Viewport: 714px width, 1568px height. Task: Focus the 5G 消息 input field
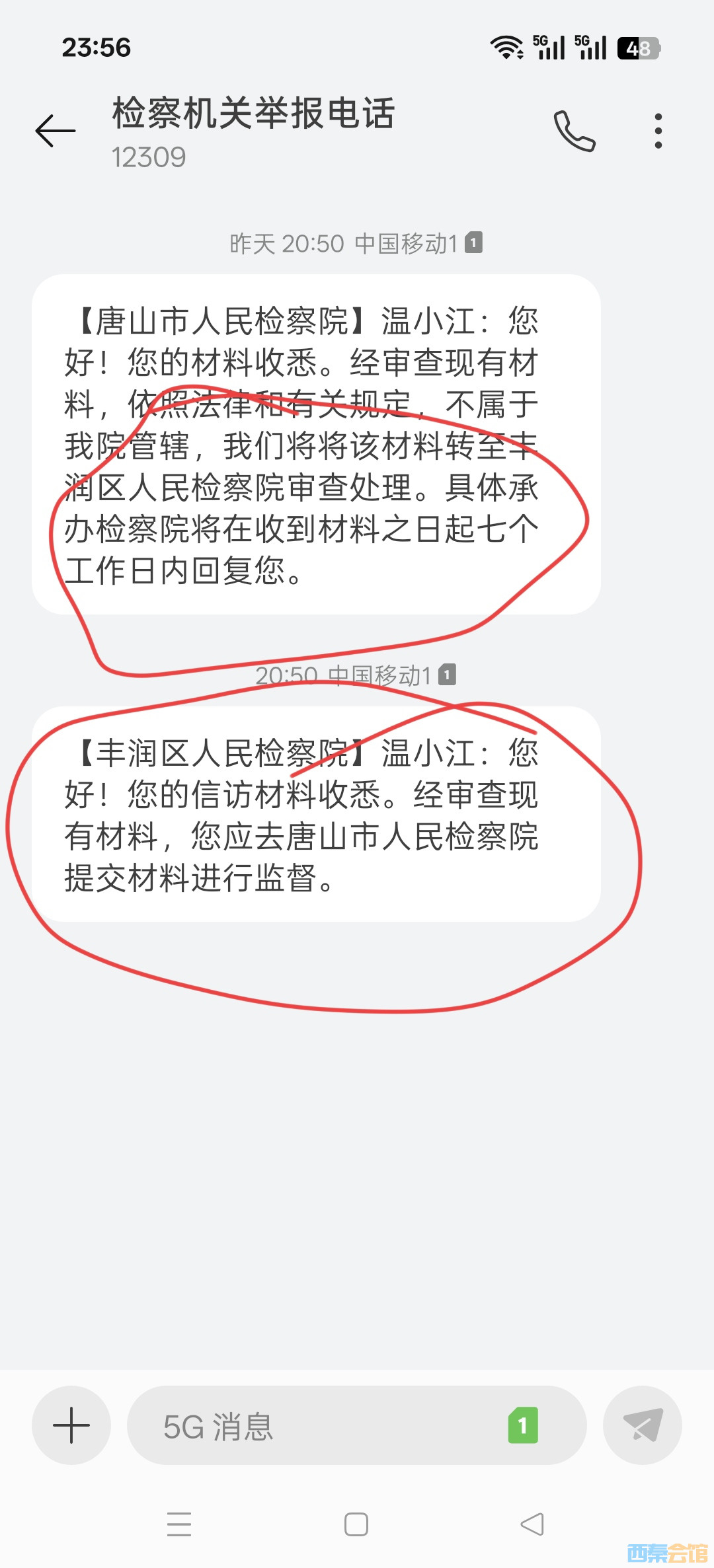(x=317, y=1426)
